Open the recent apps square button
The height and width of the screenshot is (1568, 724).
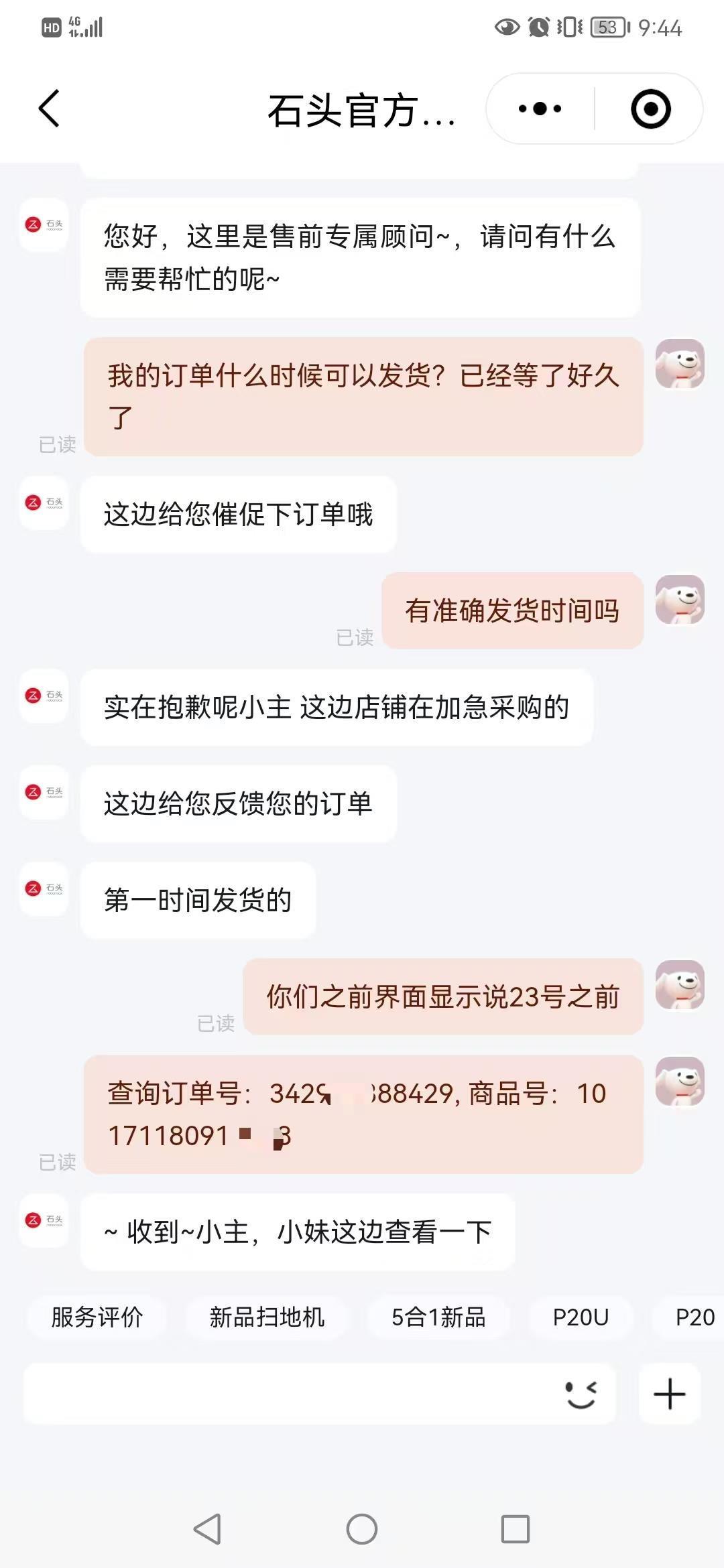[516, 1529]
